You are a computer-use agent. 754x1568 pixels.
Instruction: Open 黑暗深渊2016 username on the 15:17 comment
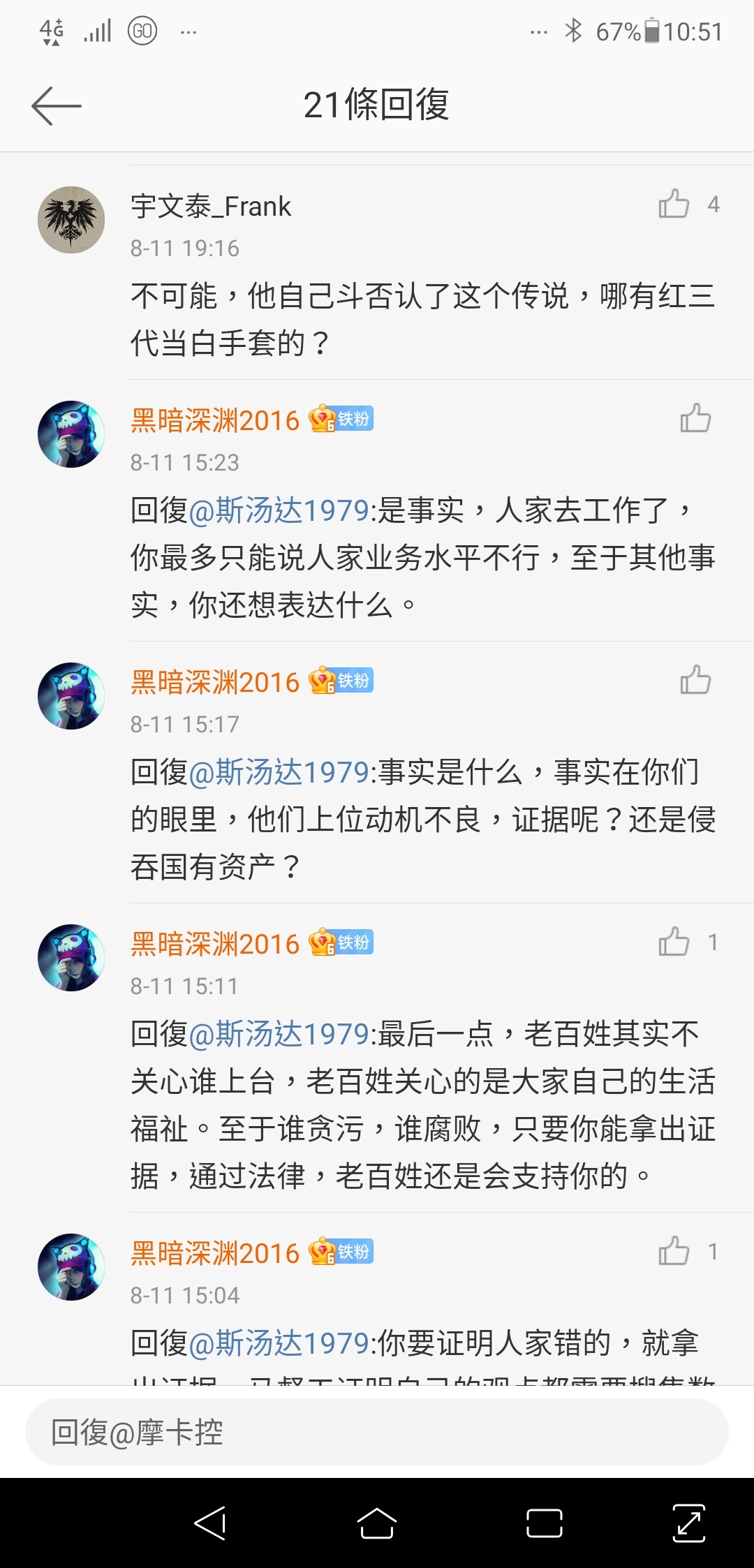[215, 682]
